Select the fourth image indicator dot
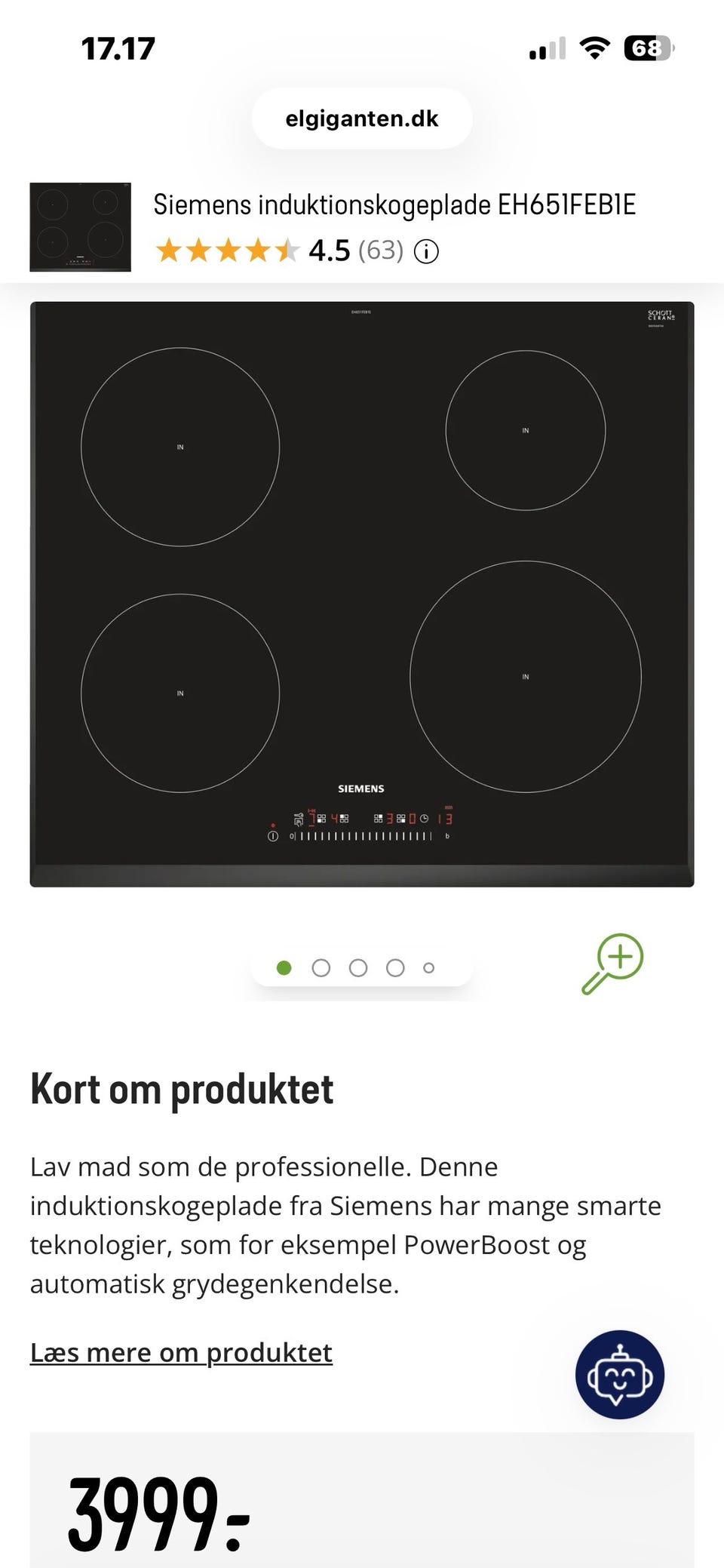The image size is (724, 1568). 395,968
